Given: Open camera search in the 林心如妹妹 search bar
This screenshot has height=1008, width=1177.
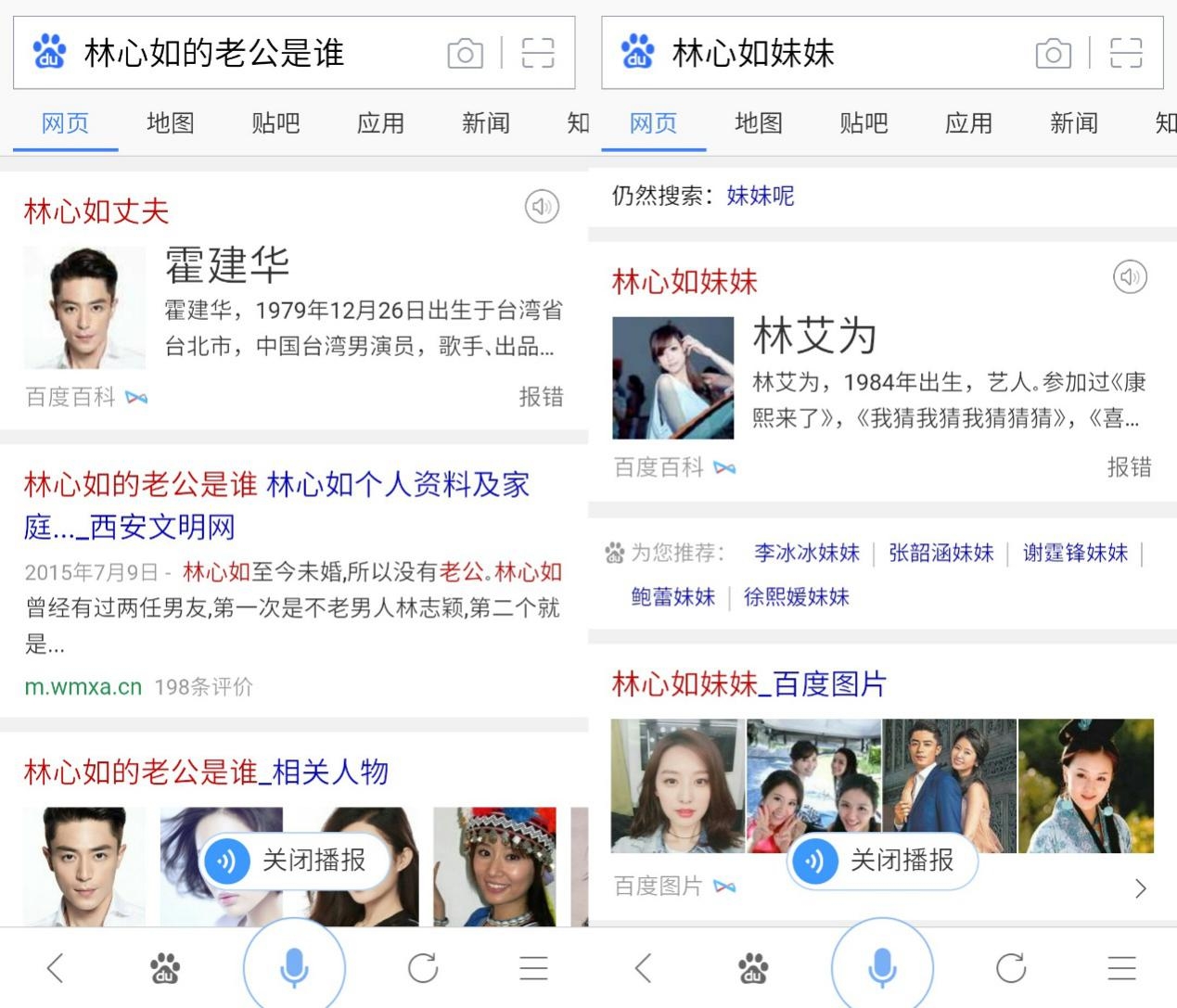Looking at the screenshot, I should point(1053,53).
